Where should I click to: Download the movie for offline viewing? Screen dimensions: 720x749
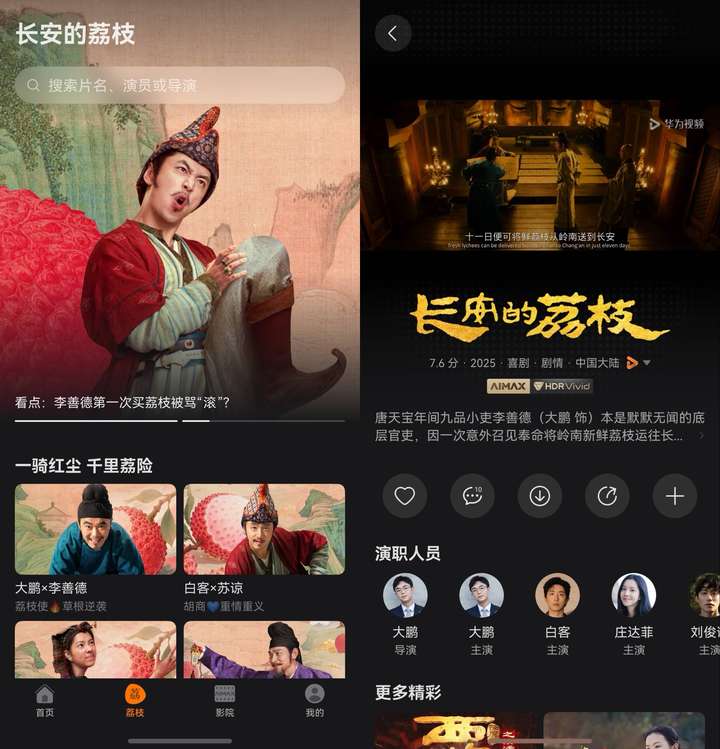tap(540, 496)
